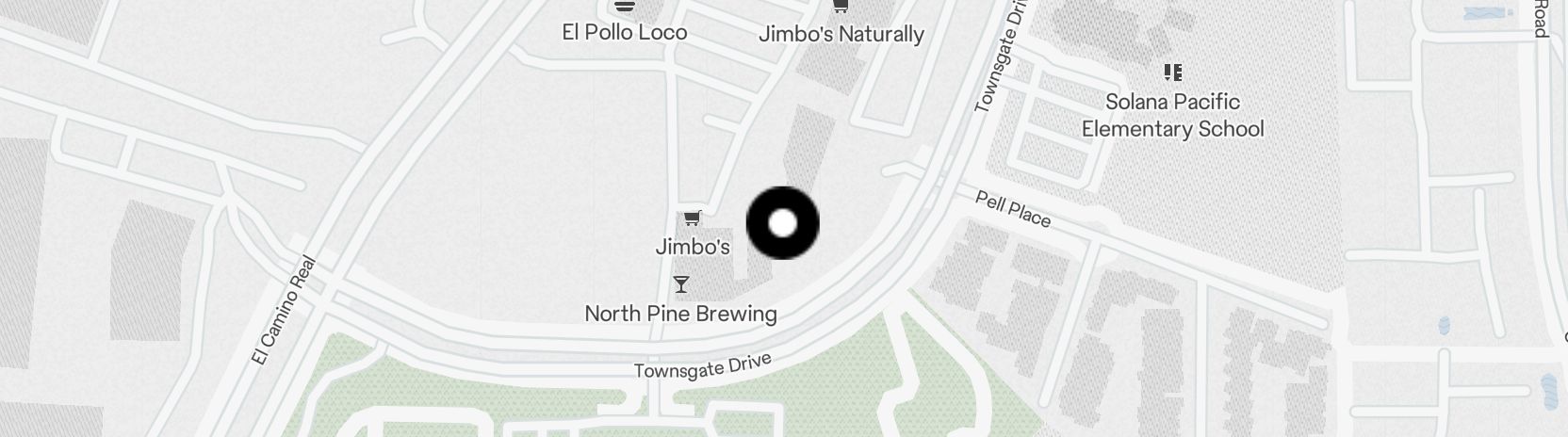
Task: Open the Jimbo's shopping cart marker
Action: click(x=693, y=218)
